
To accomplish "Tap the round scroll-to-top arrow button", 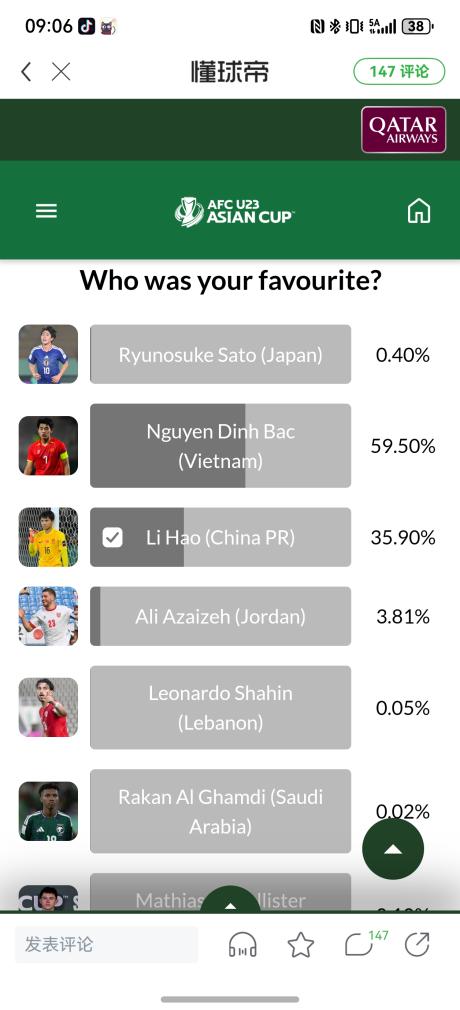I will 393,850.
